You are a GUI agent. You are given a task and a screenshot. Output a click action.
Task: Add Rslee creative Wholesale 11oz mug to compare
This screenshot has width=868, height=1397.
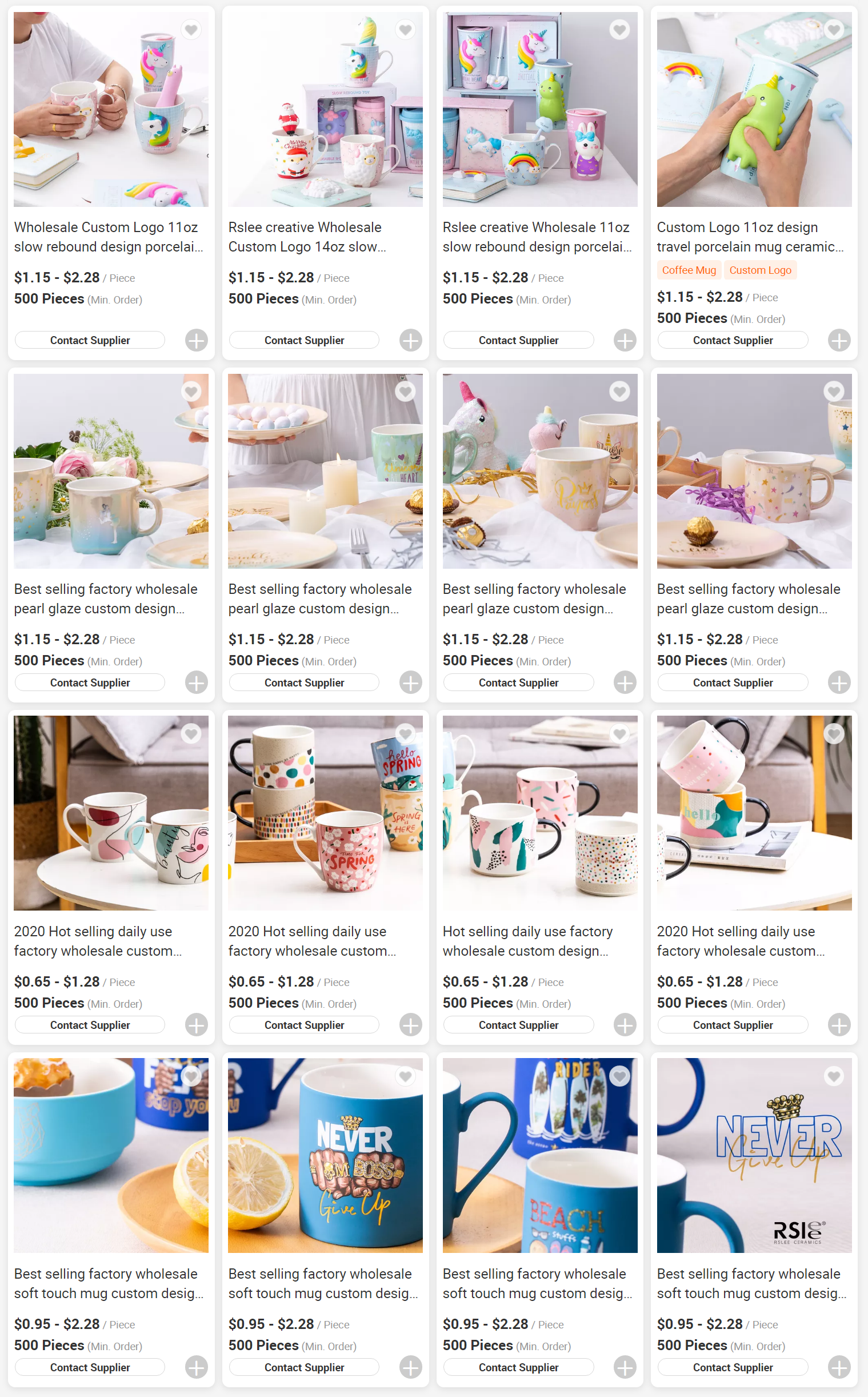(x=625, y=340)
